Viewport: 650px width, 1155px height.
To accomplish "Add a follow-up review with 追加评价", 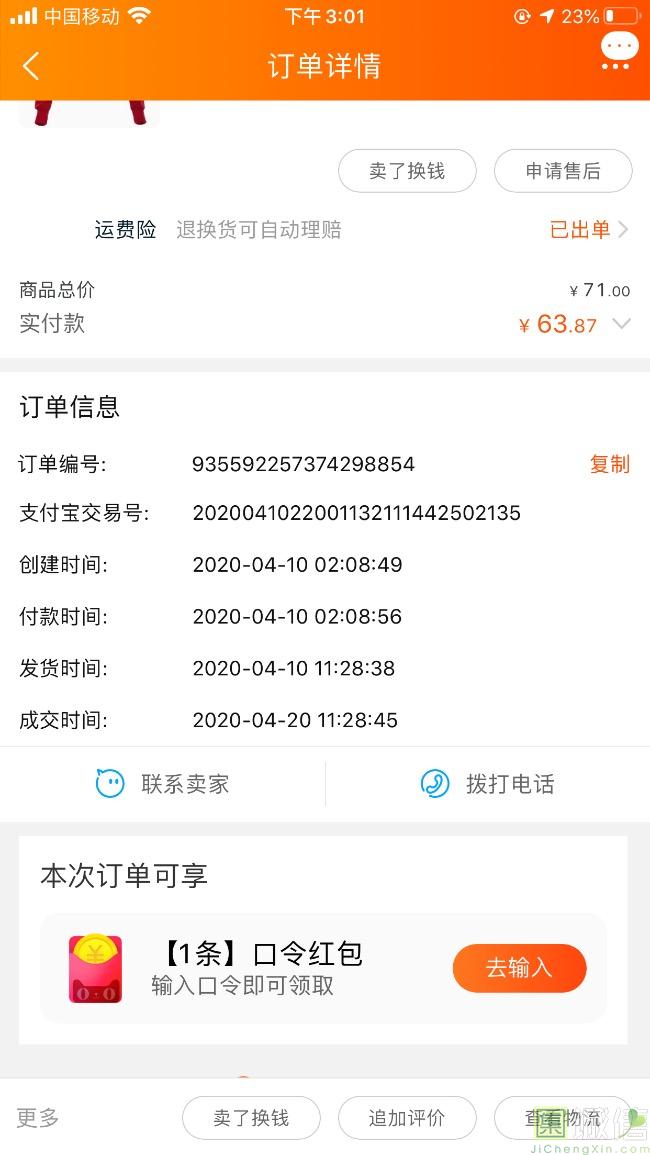I will 407,1118.
